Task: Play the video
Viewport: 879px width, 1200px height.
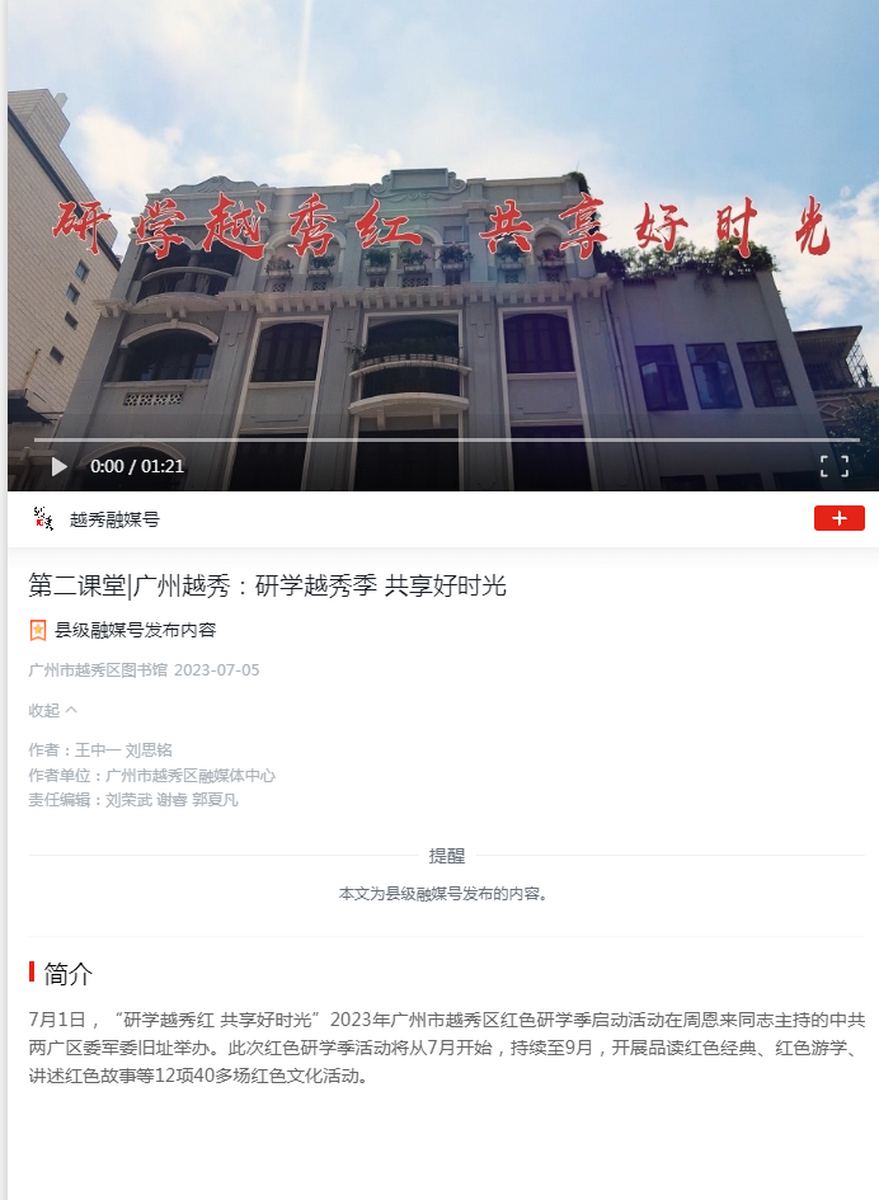Action: coord(59,467)
